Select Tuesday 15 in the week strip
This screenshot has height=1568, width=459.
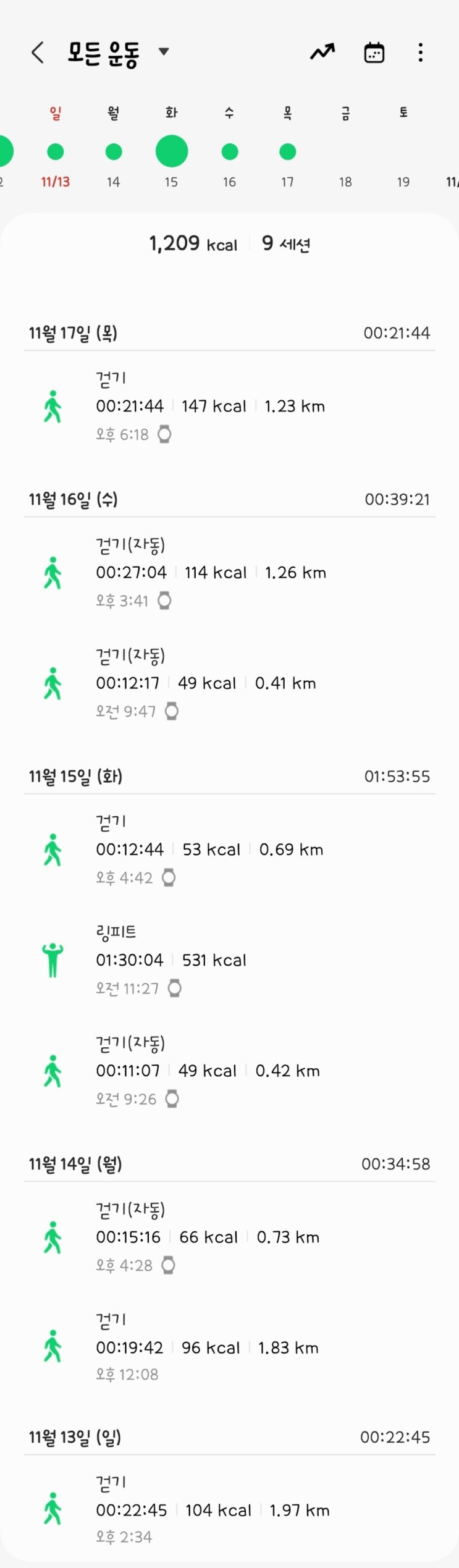(x=172, y=152)
